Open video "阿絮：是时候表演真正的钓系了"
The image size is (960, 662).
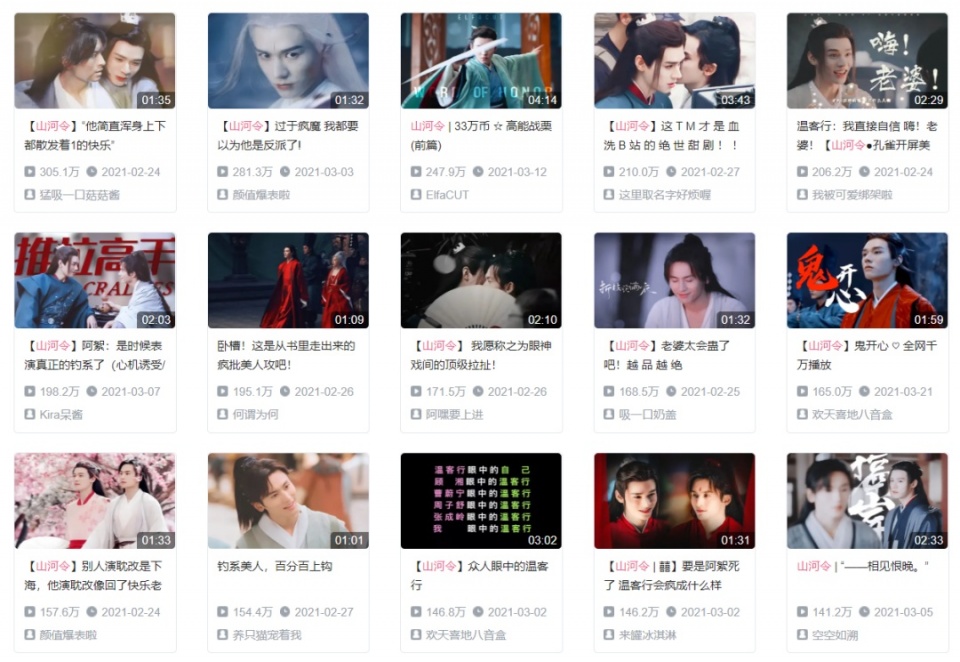point(95,281)
